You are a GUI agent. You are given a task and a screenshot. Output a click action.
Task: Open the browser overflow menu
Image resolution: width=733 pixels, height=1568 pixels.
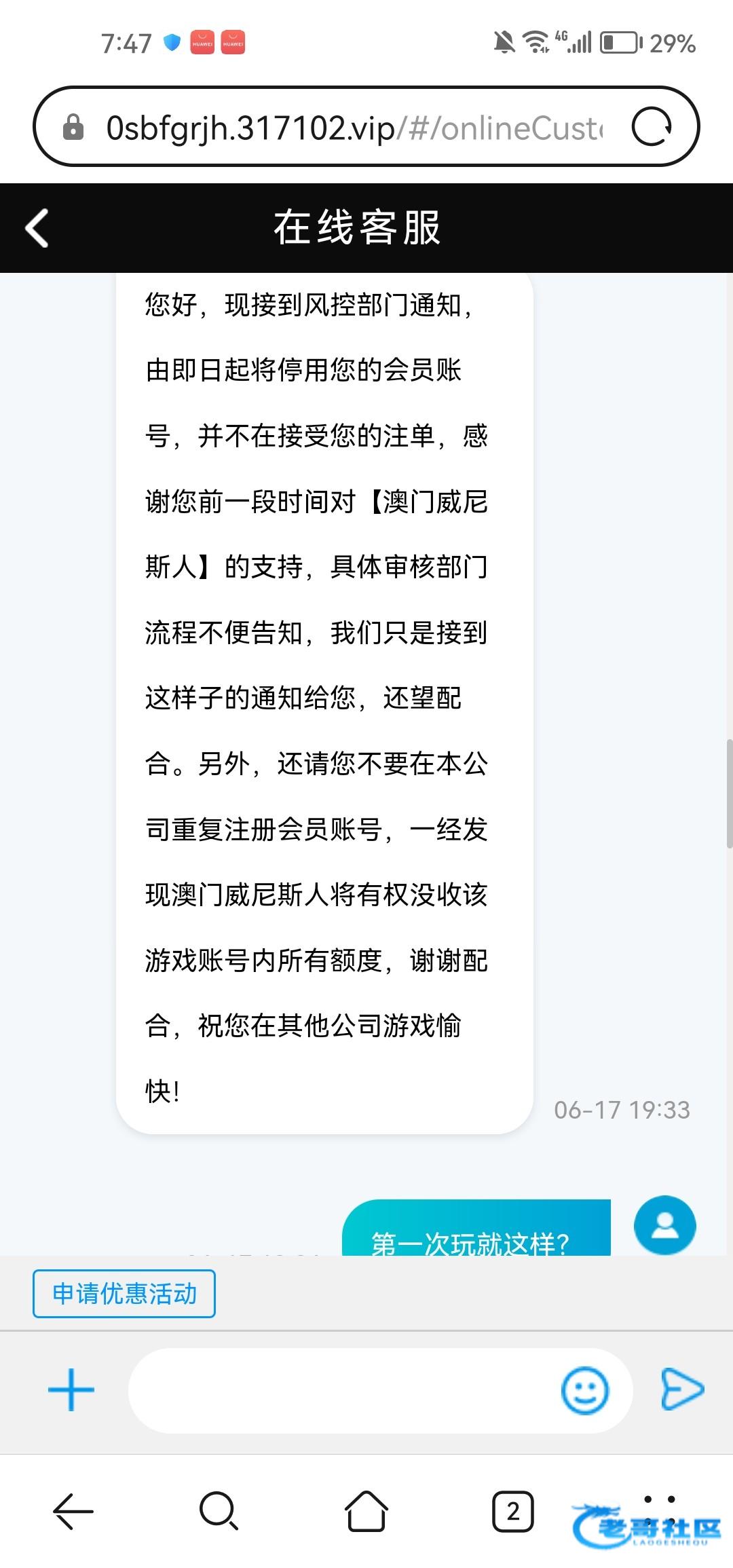(659, 1511)
